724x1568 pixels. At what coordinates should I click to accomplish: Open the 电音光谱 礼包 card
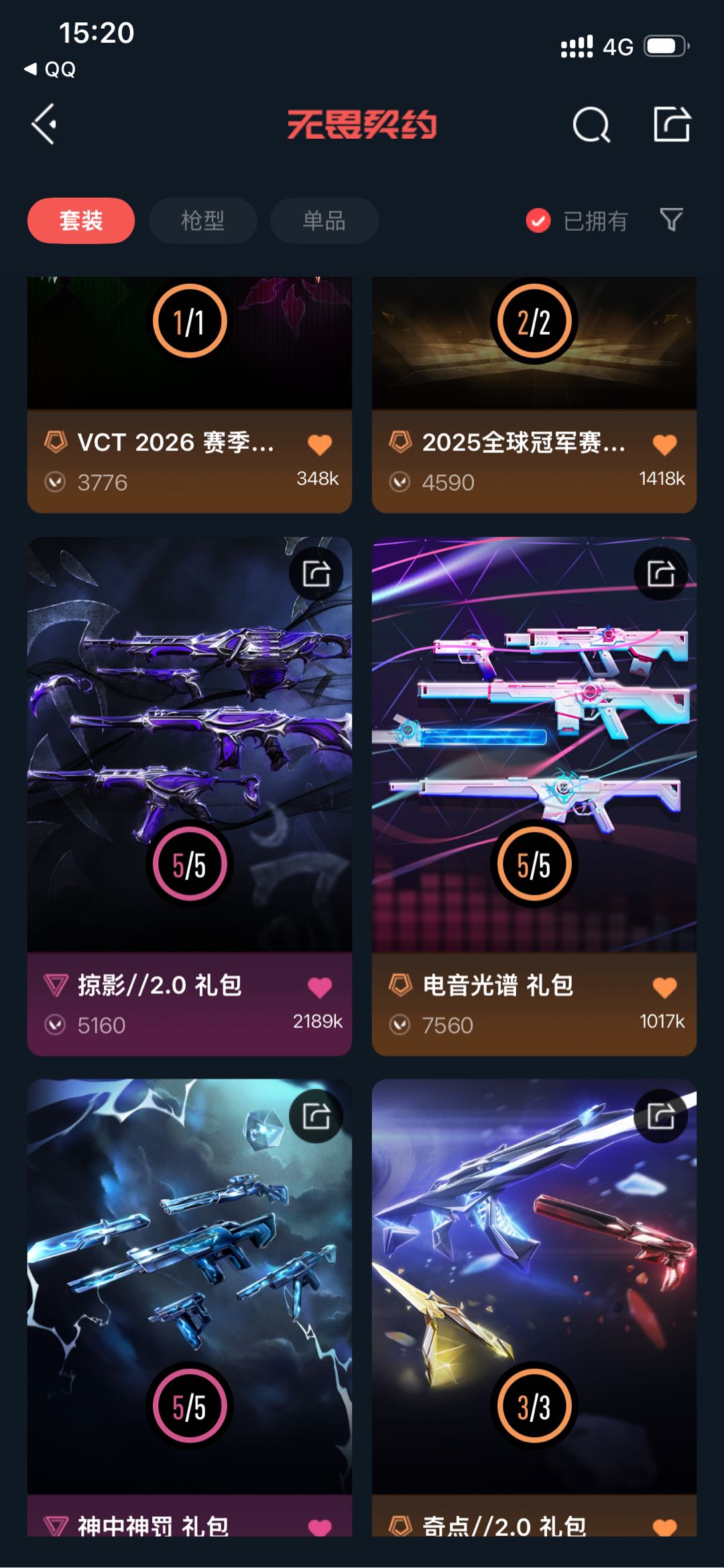point(534,796)
